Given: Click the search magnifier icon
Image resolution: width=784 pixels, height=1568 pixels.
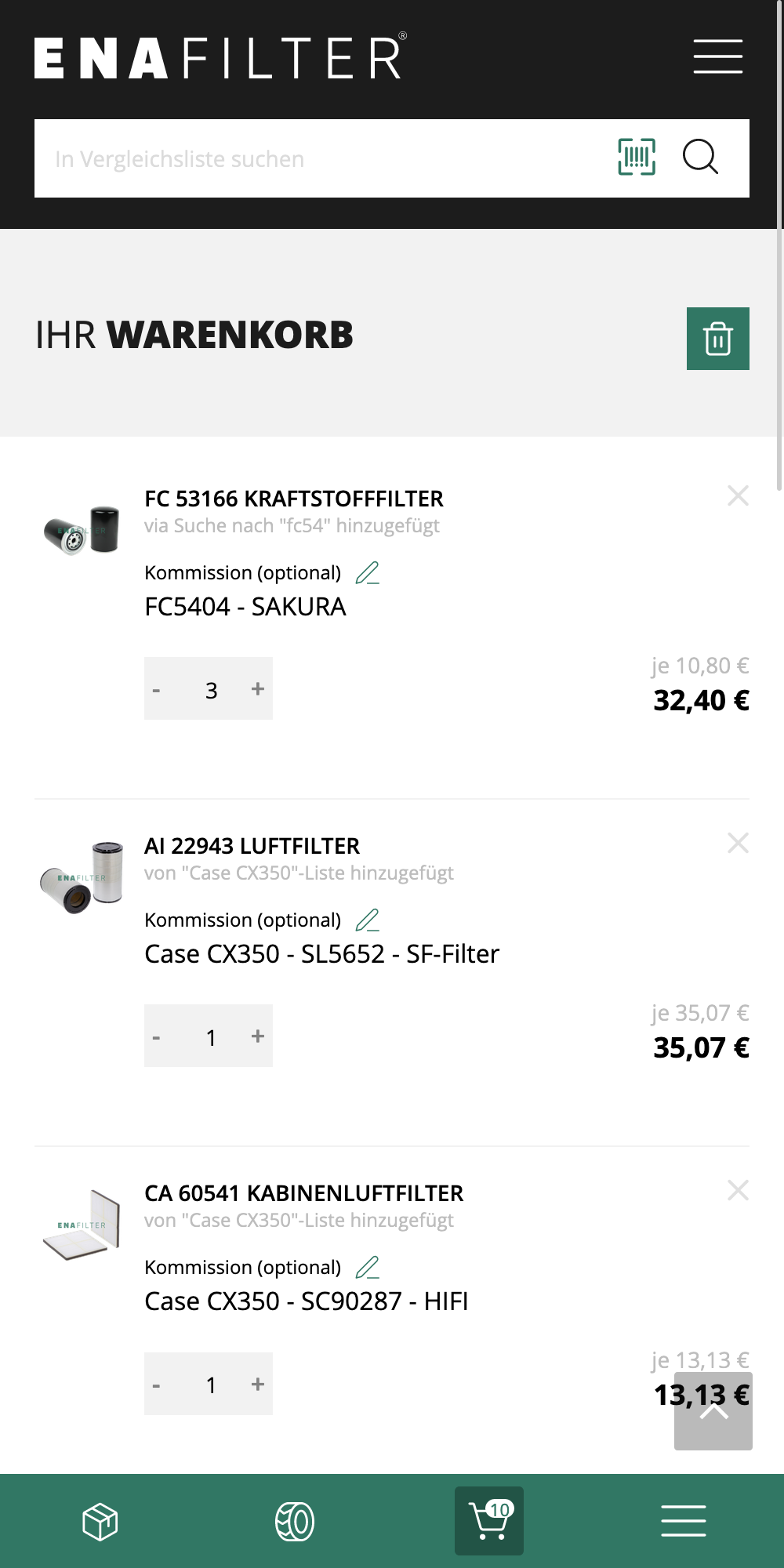Looking at the screenshot, I should click(700, 158).
